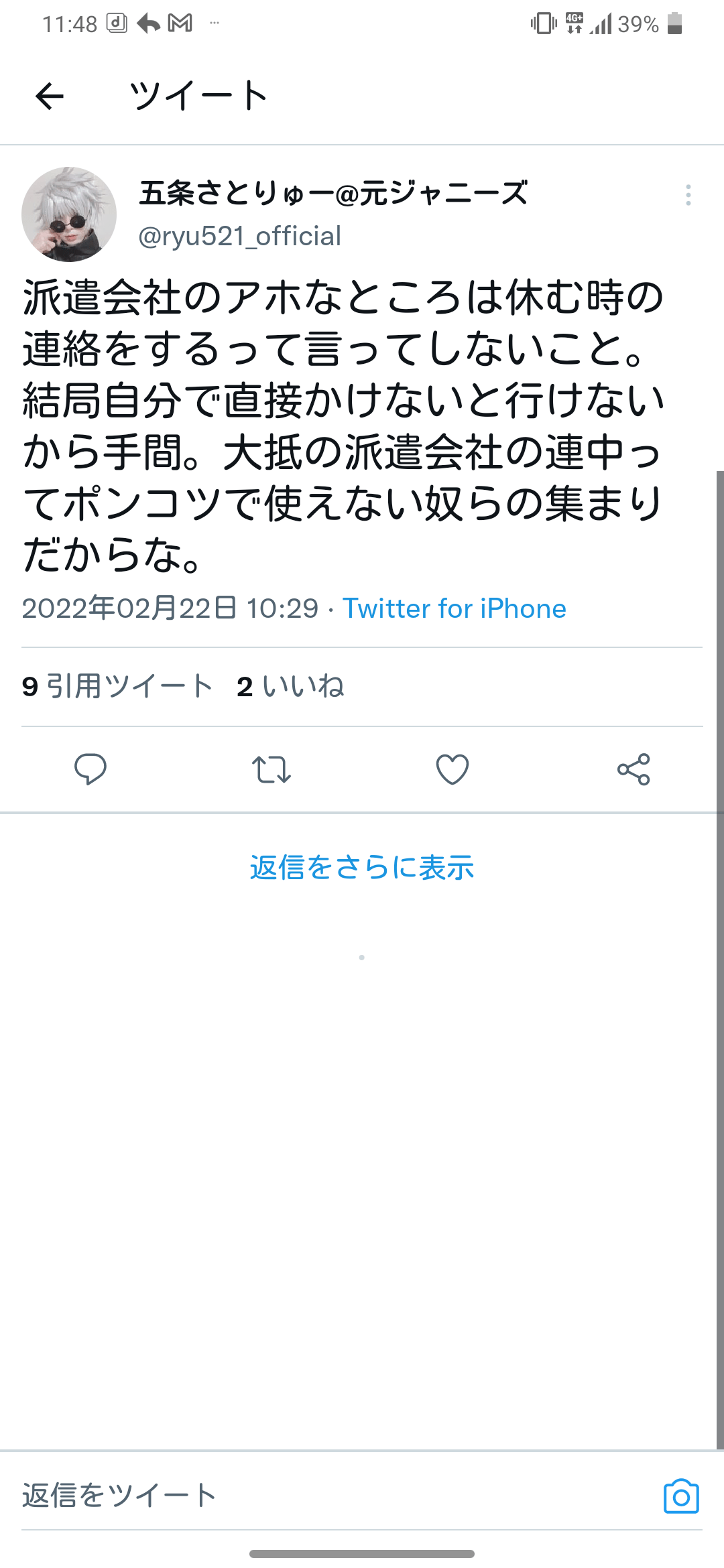
Task: View the 2 いいね list
Action: (290, 687)
